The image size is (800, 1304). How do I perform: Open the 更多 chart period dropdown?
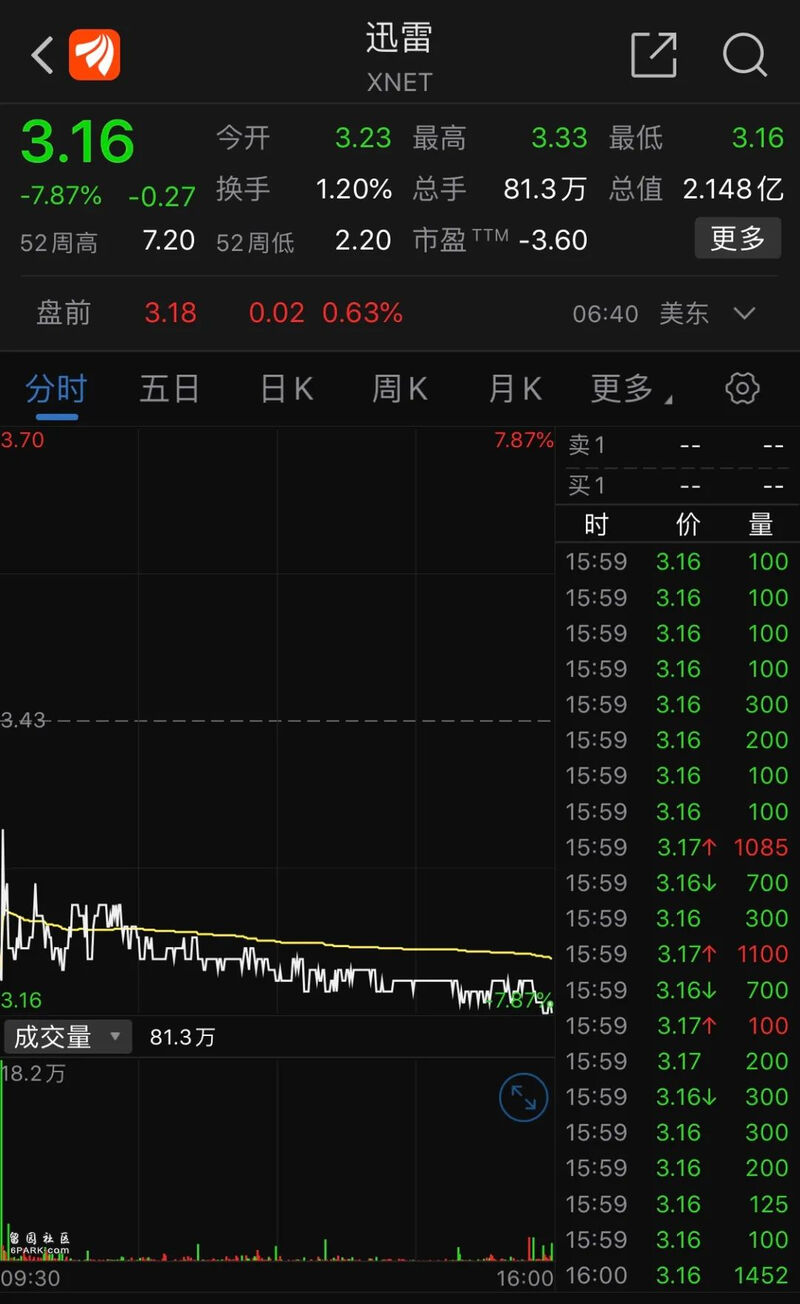tap(628, 389)
